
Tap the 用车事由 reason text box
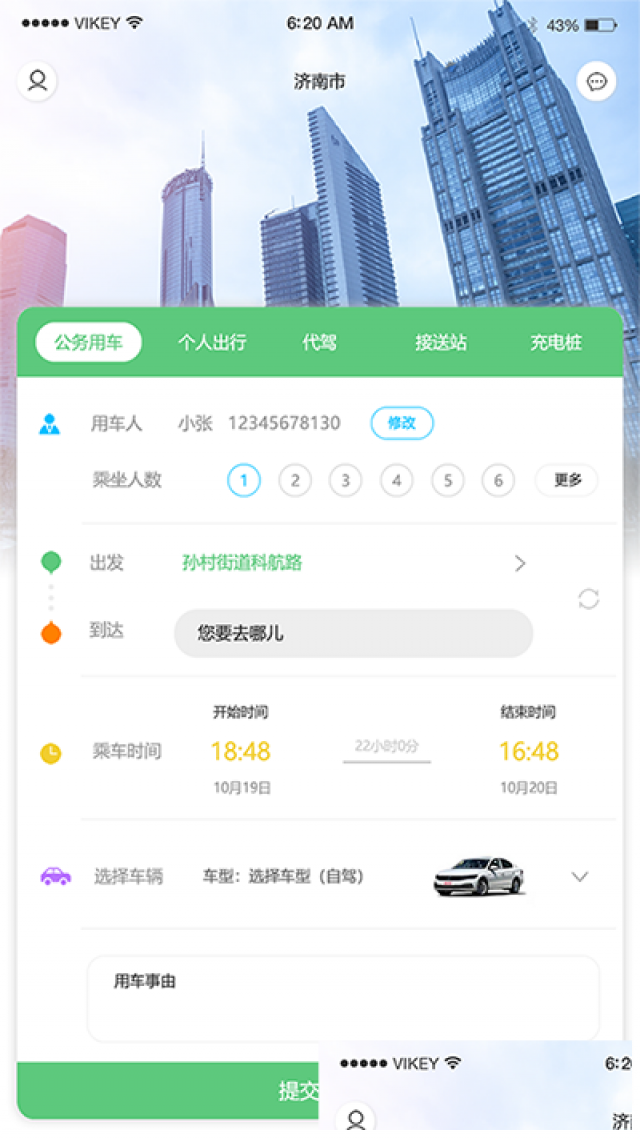coord(343,998)
